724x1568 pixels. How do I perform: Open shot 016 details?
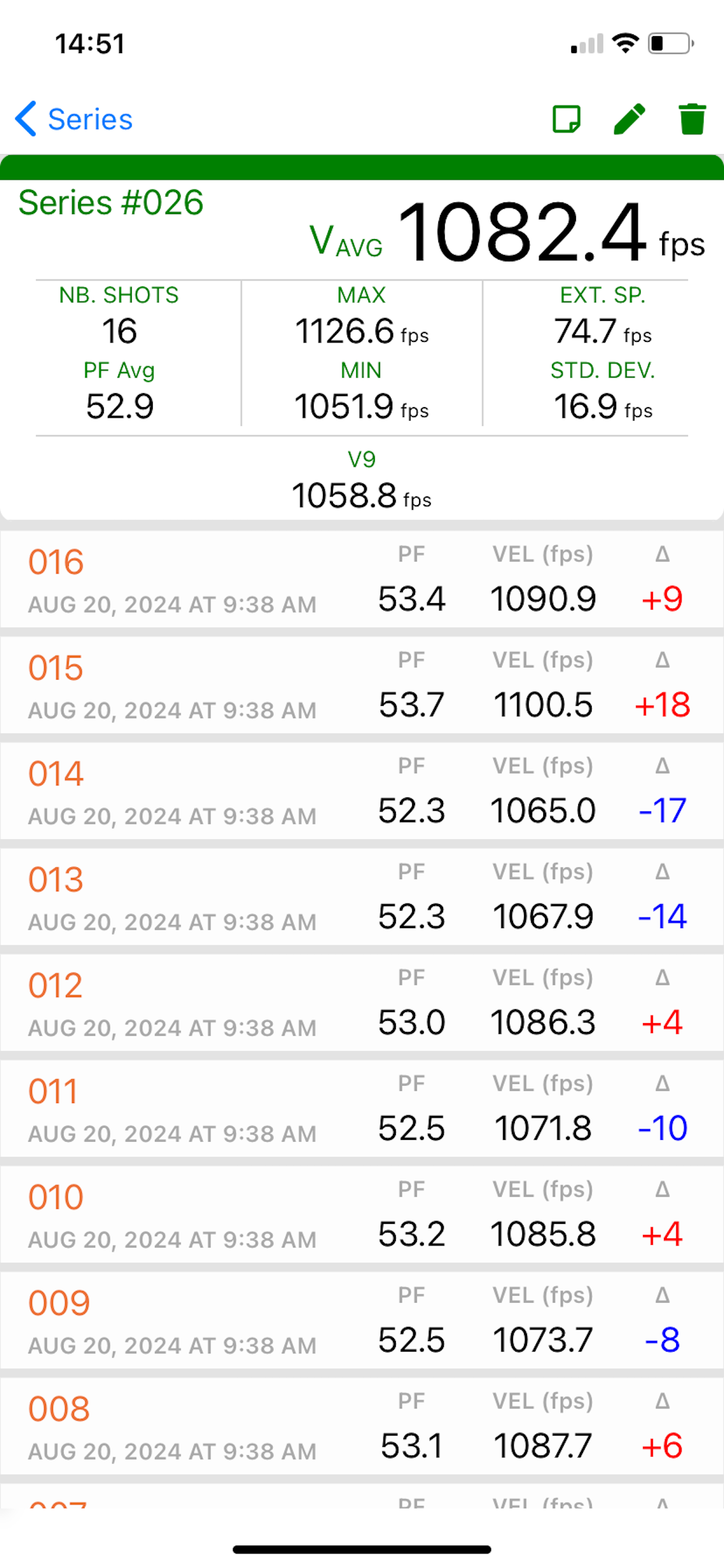pos(362,579)
